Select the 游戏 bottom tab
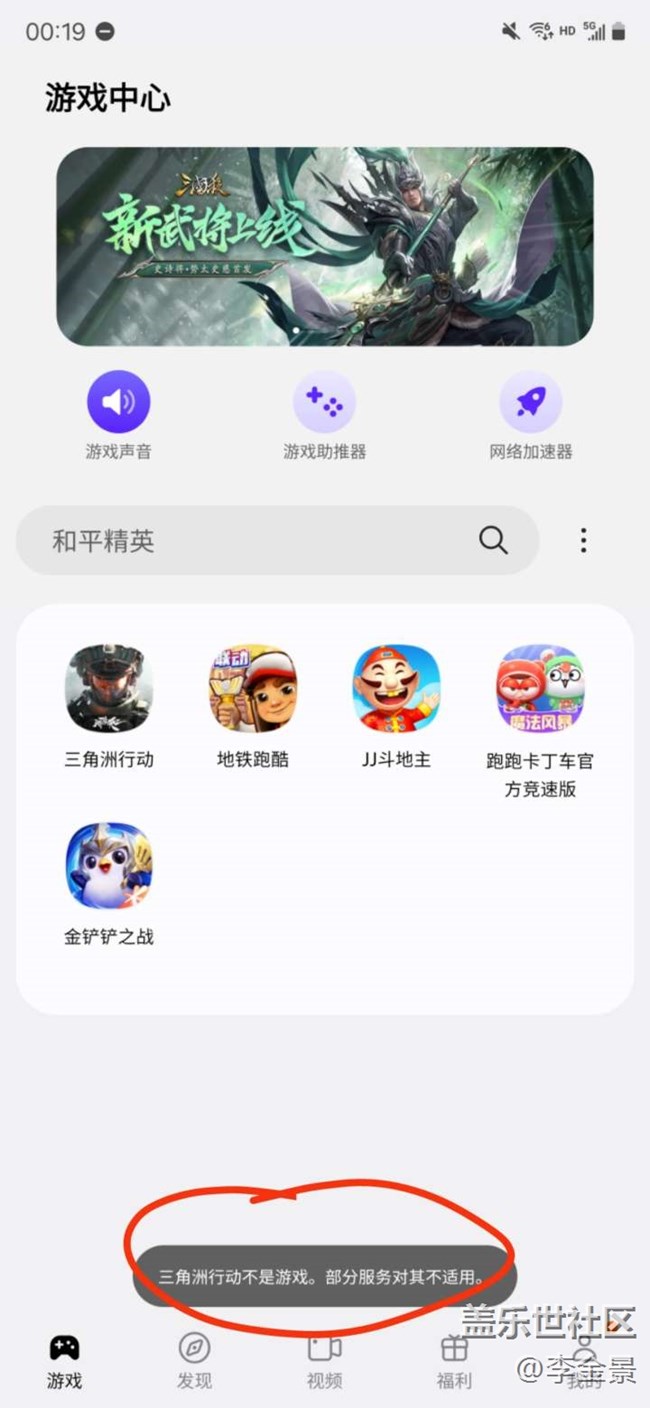This screenshot has width=650, height=1408. click(65, 1361)
